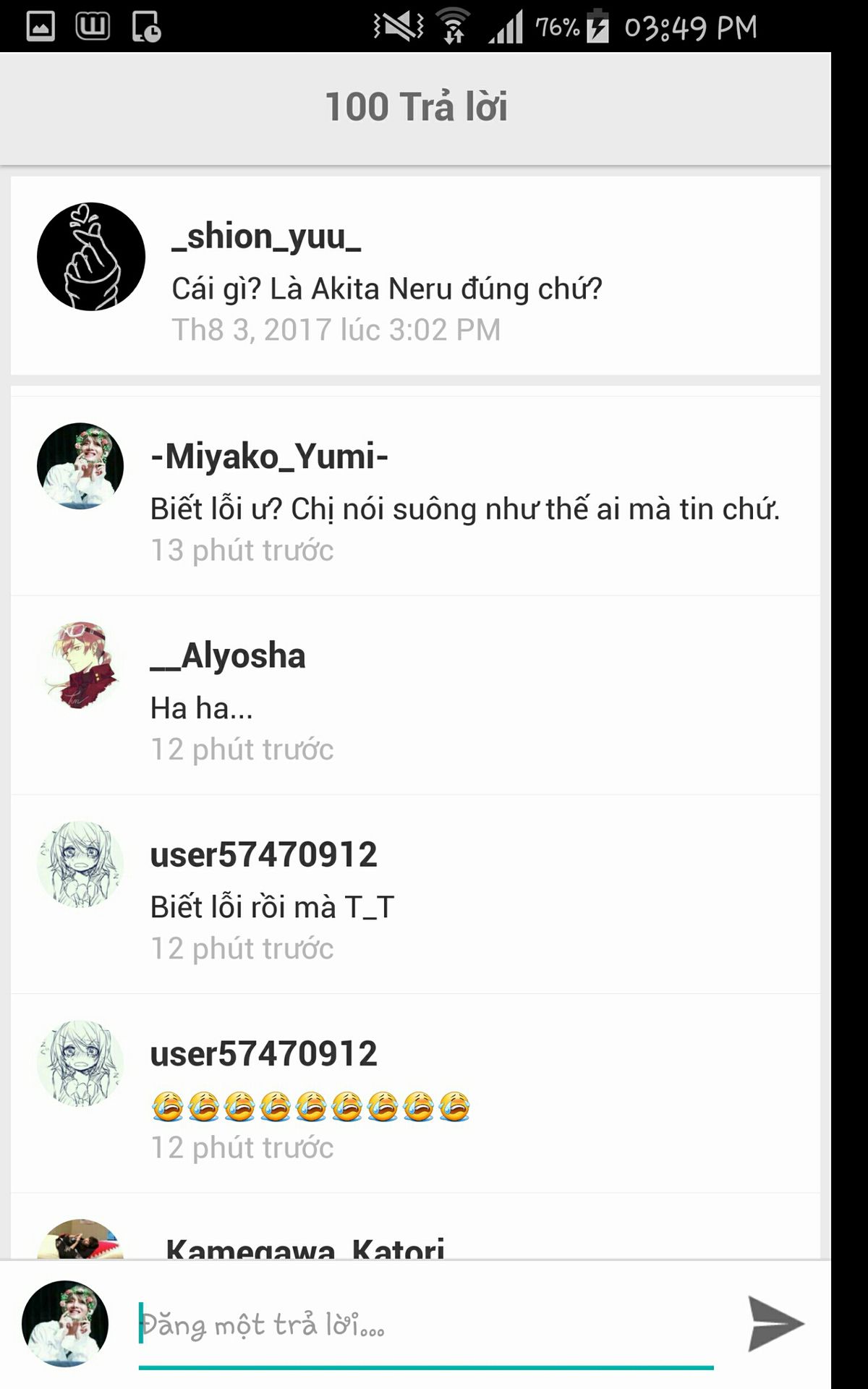Select the -Miyako_Yumi- username
This screenshot has height=1389, width=868.
point(269,456)
